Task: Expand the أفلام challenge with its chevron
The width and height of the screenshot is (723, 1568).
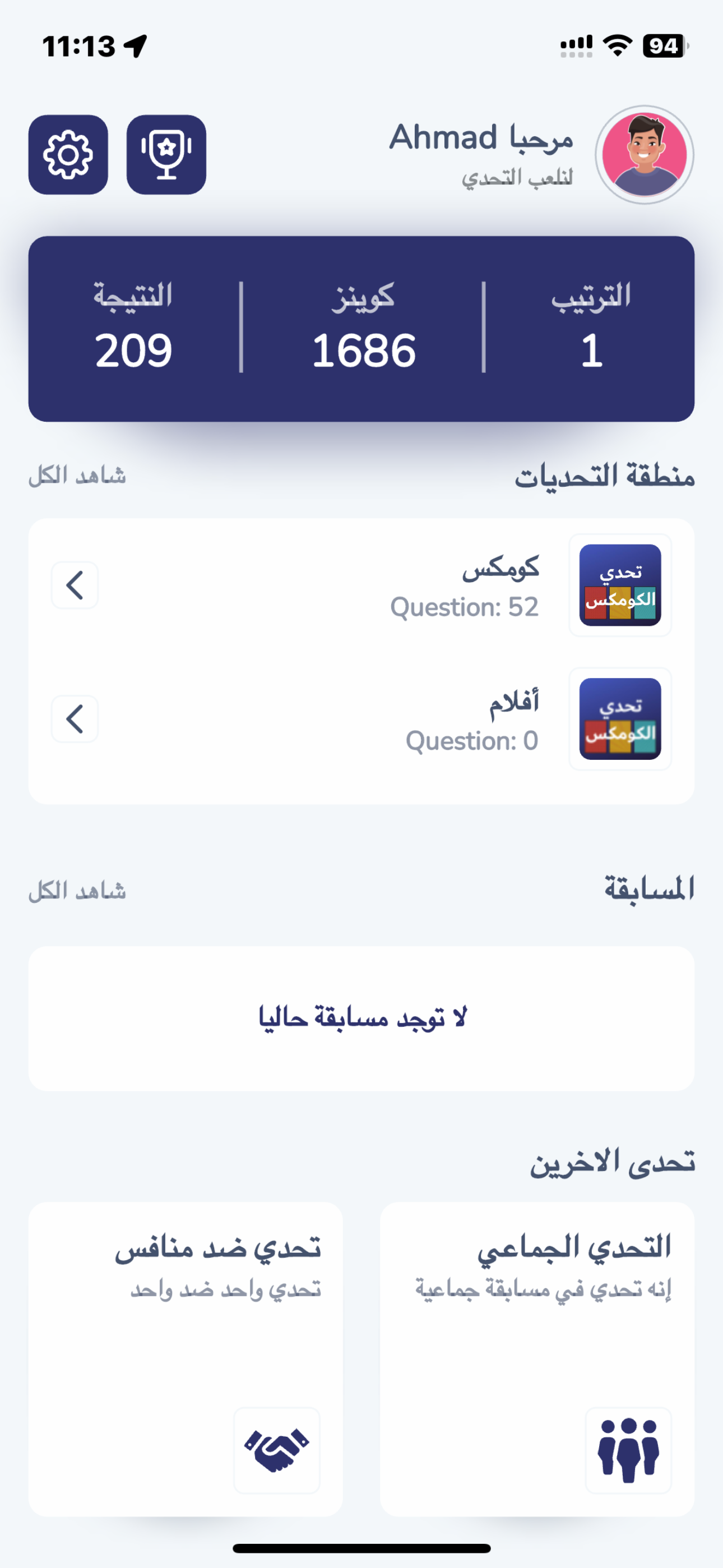Action: pyautogui.click(x=76, y=718)
